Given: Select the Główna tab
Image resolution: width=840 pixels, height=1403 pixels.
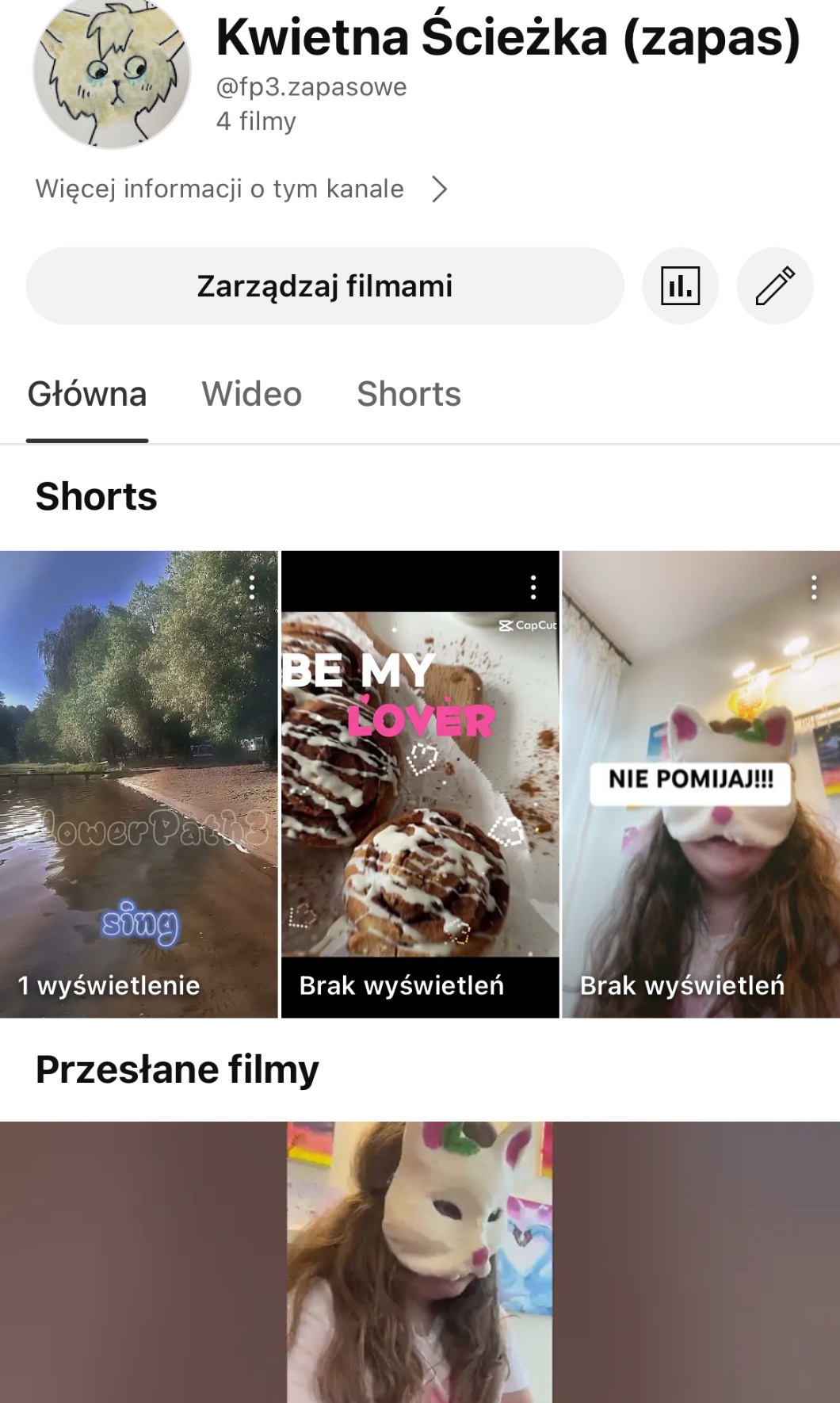Looking at the screenshot, I should 87,395.
